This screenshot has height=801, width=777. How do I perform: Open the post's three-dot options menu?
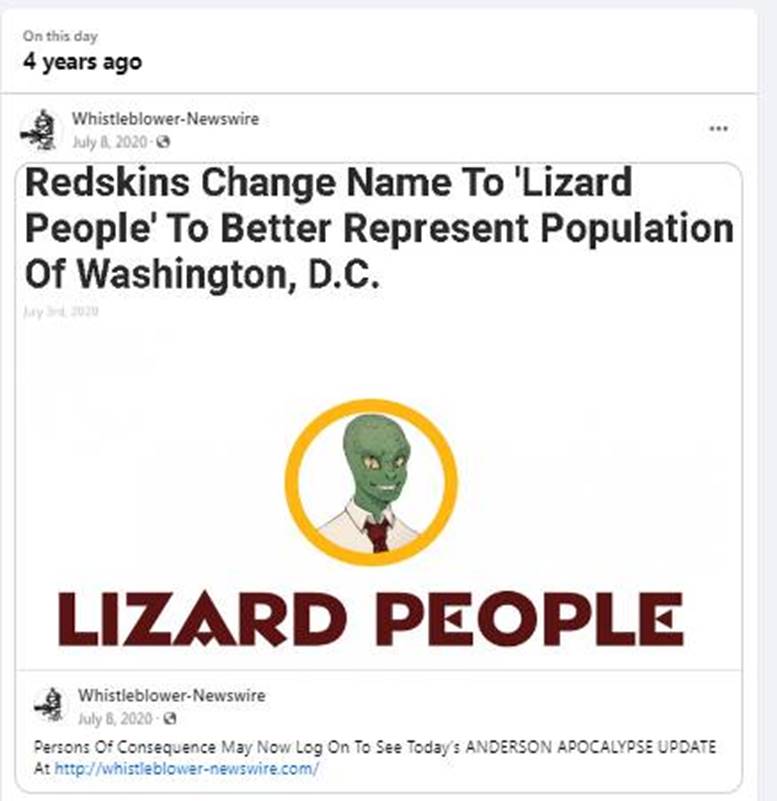pyautogui.click(x=718, y=129)
